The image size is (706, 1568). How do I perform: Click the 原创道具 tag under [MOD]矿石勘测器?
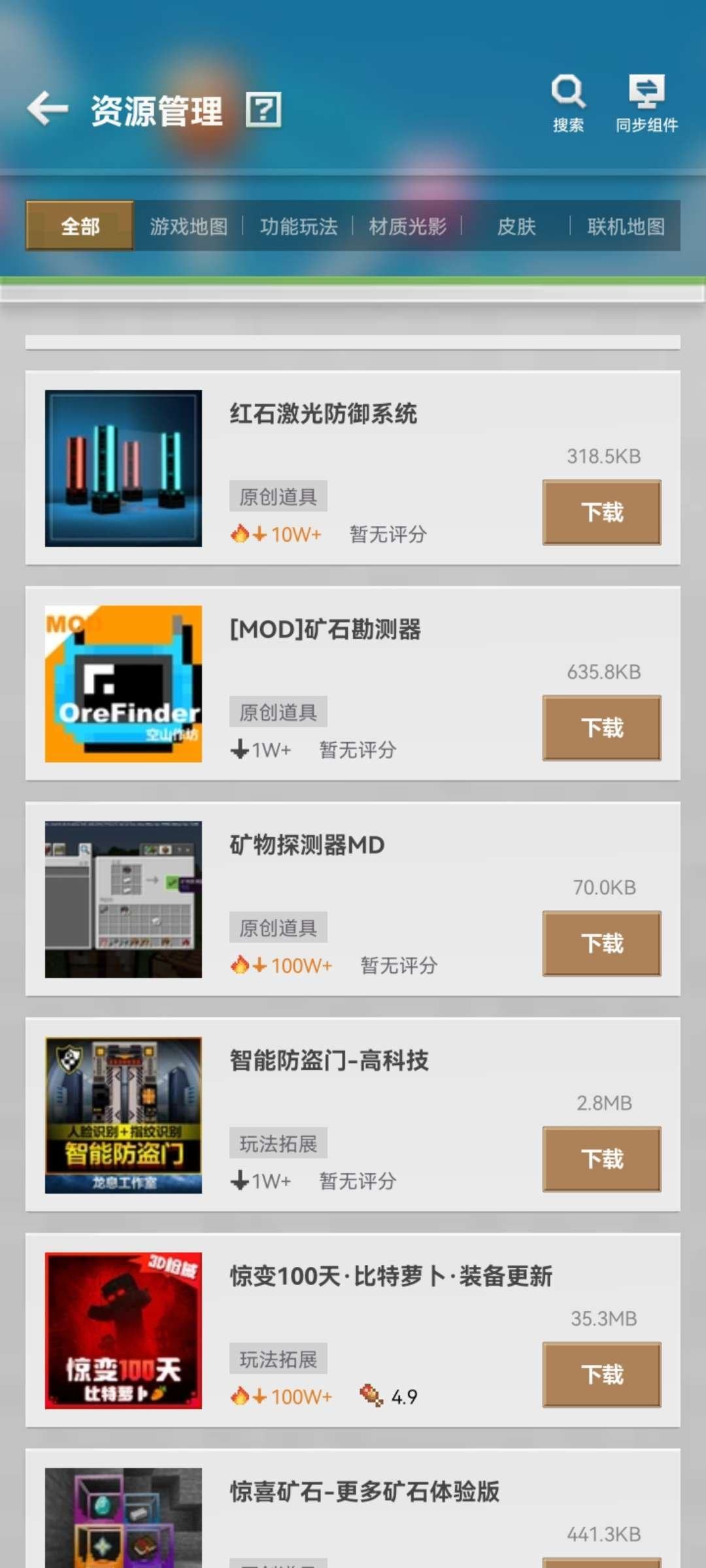(278, 711)
